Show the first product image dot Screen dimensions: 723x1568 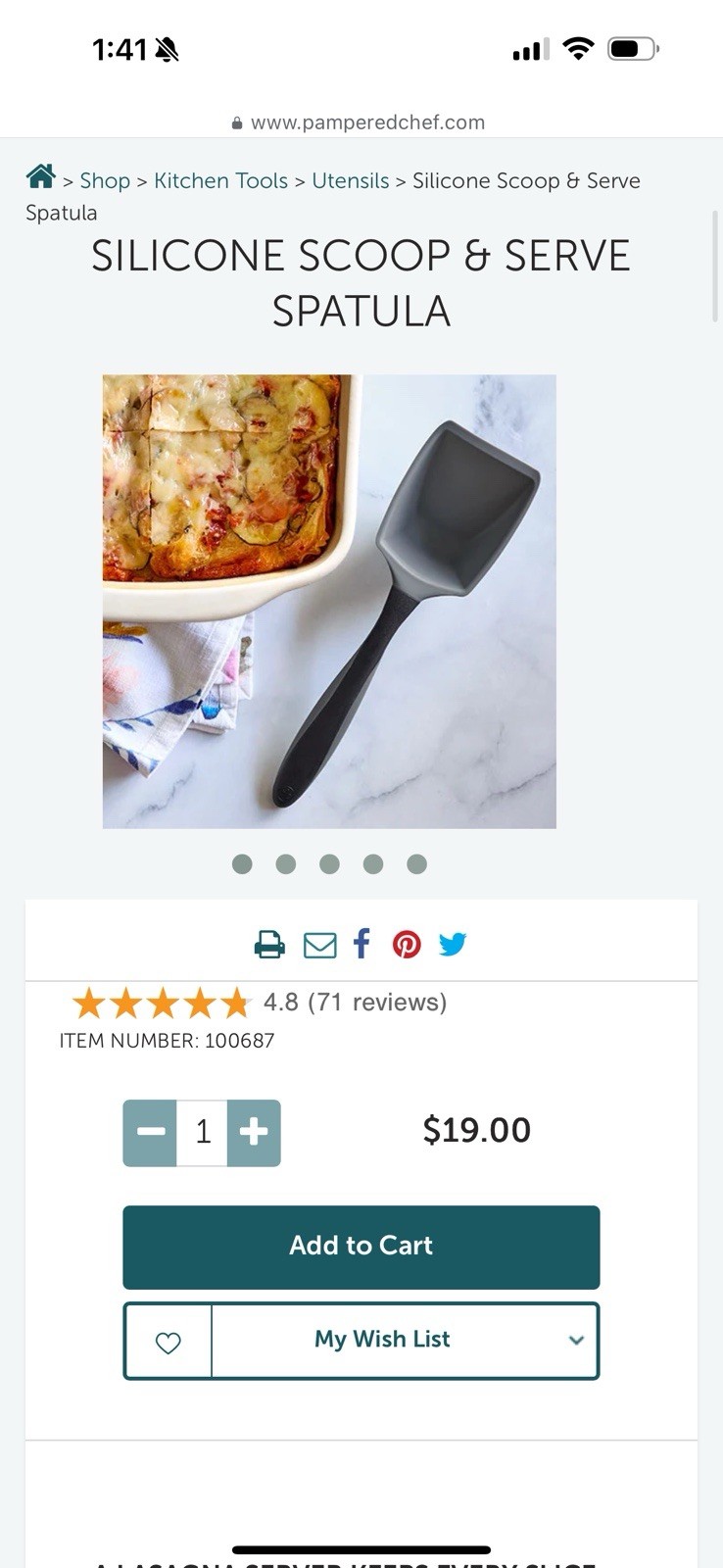242,863
